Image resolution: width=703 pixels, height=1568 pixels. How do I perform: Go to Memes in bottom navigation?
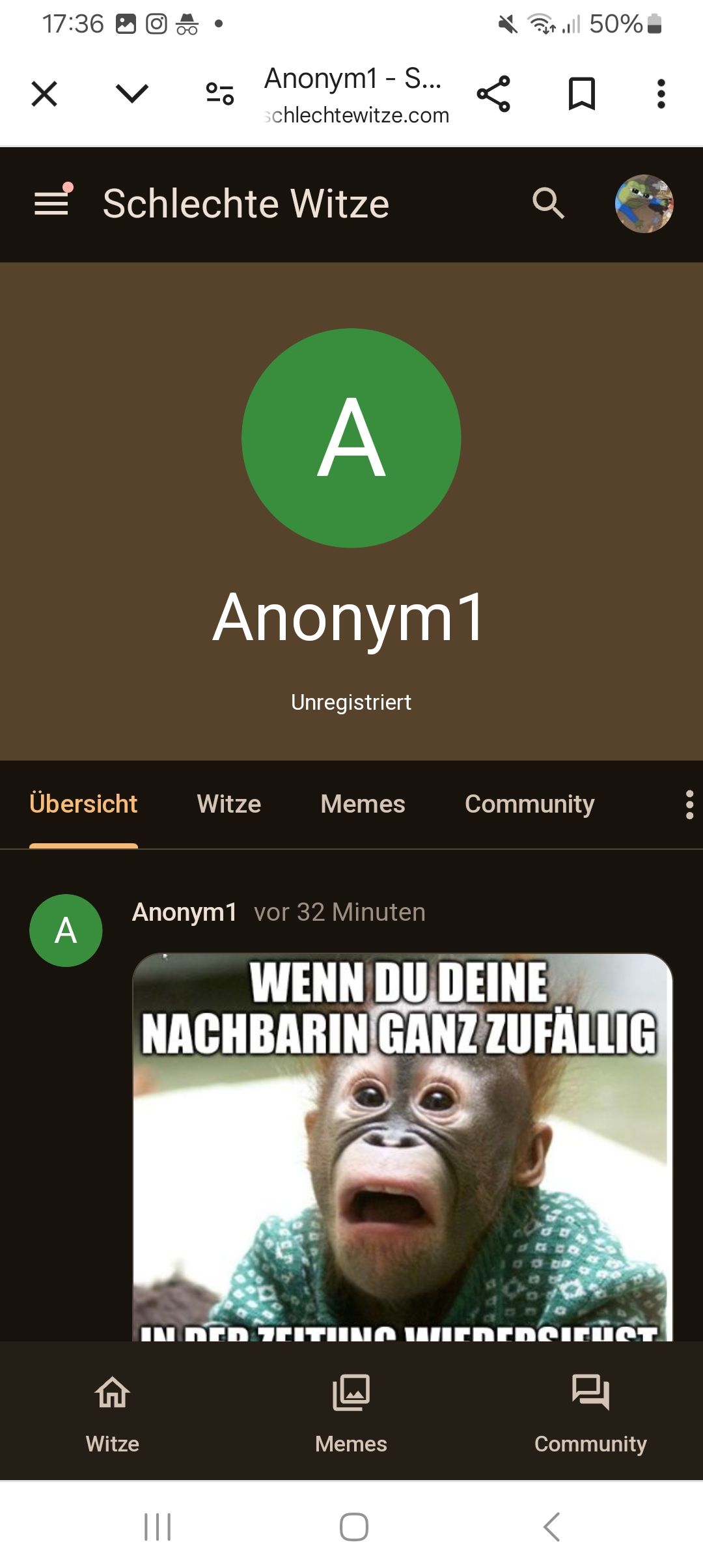pos(351,1410)
